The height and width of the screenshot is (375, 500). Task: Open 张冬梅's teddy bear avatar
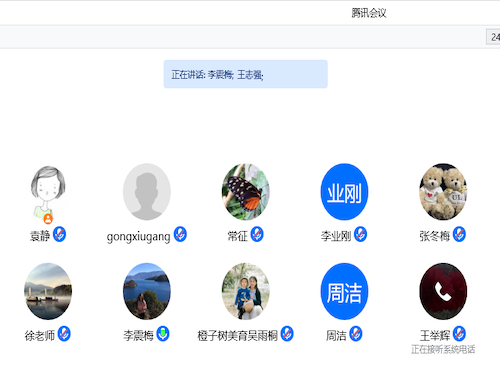(x=443, y=192)
